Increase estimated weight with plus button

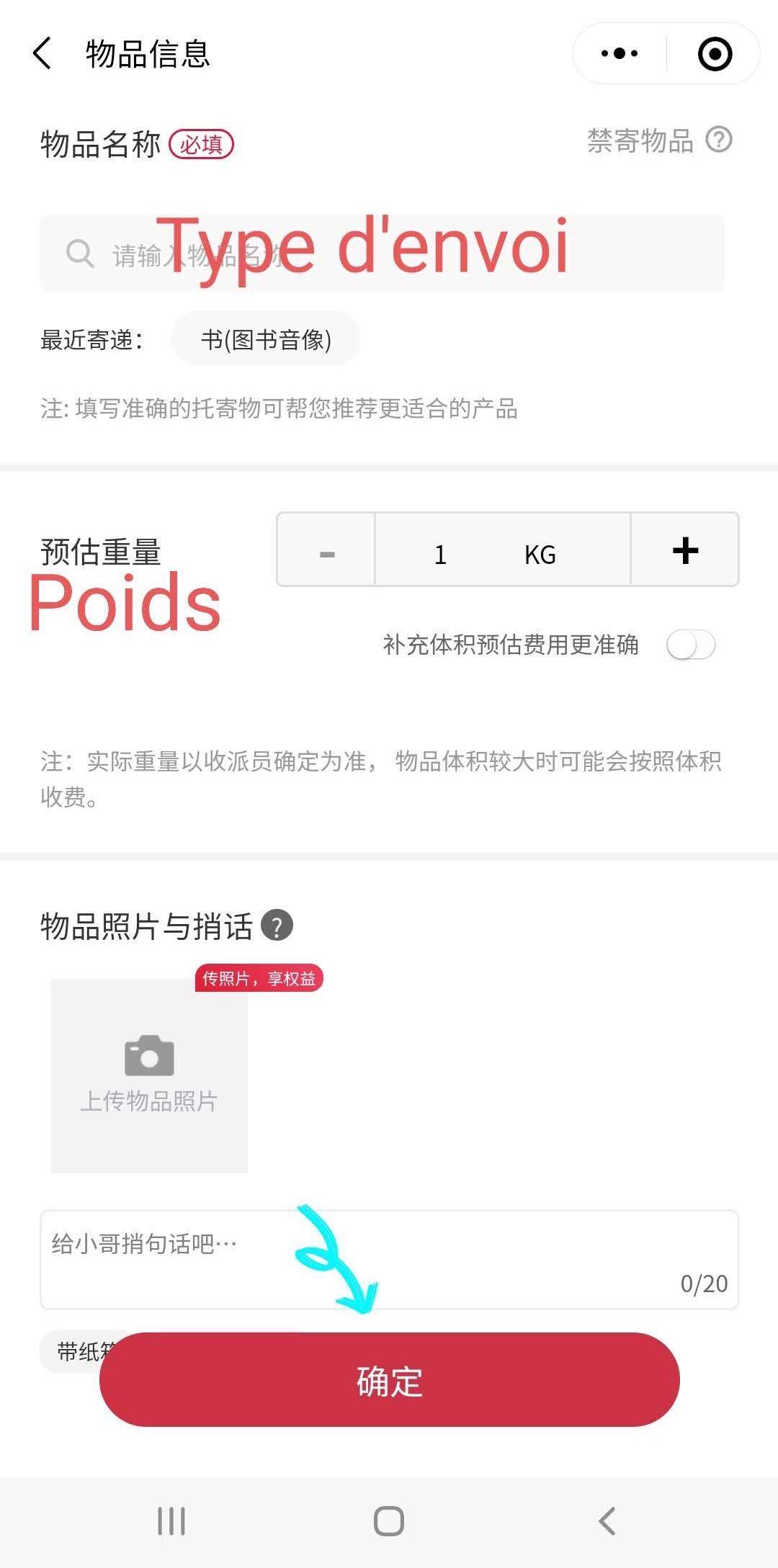point(685,551)
